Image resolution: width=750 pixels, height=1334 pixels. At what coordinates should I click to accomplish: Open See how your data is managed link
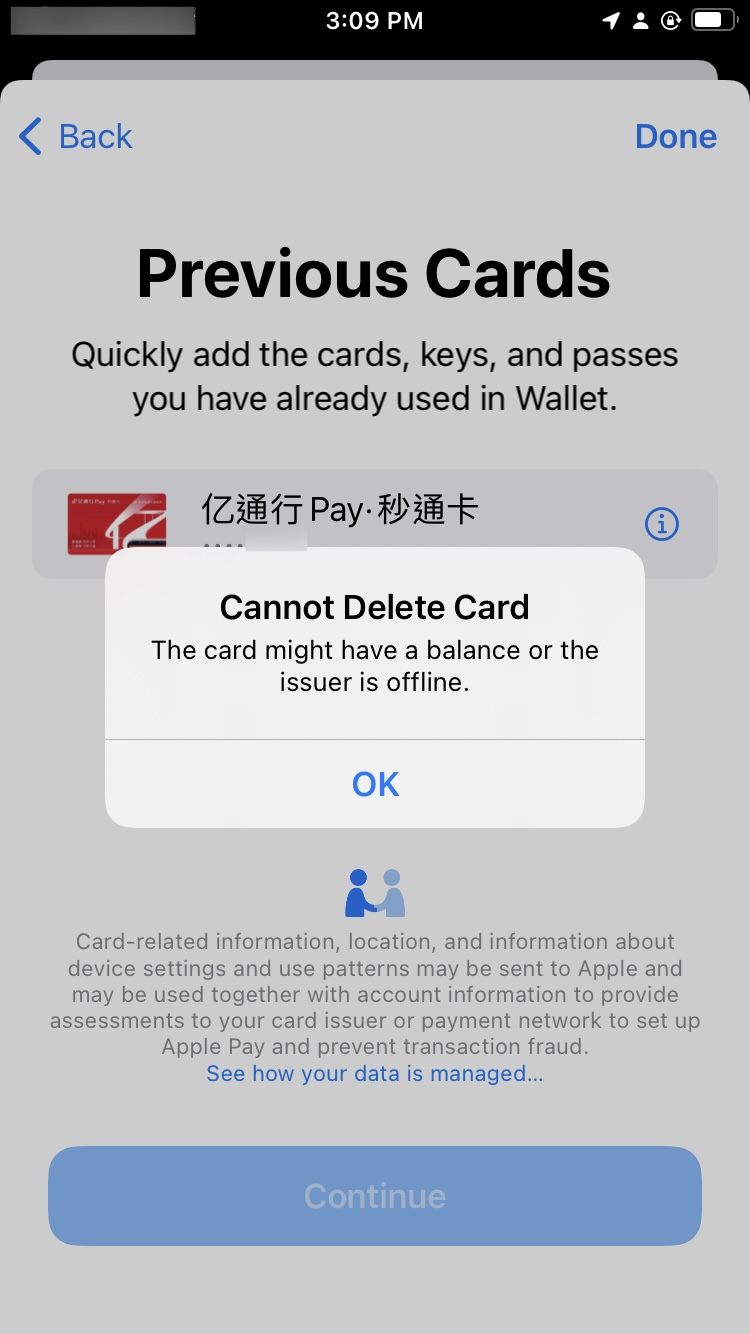374,1073
